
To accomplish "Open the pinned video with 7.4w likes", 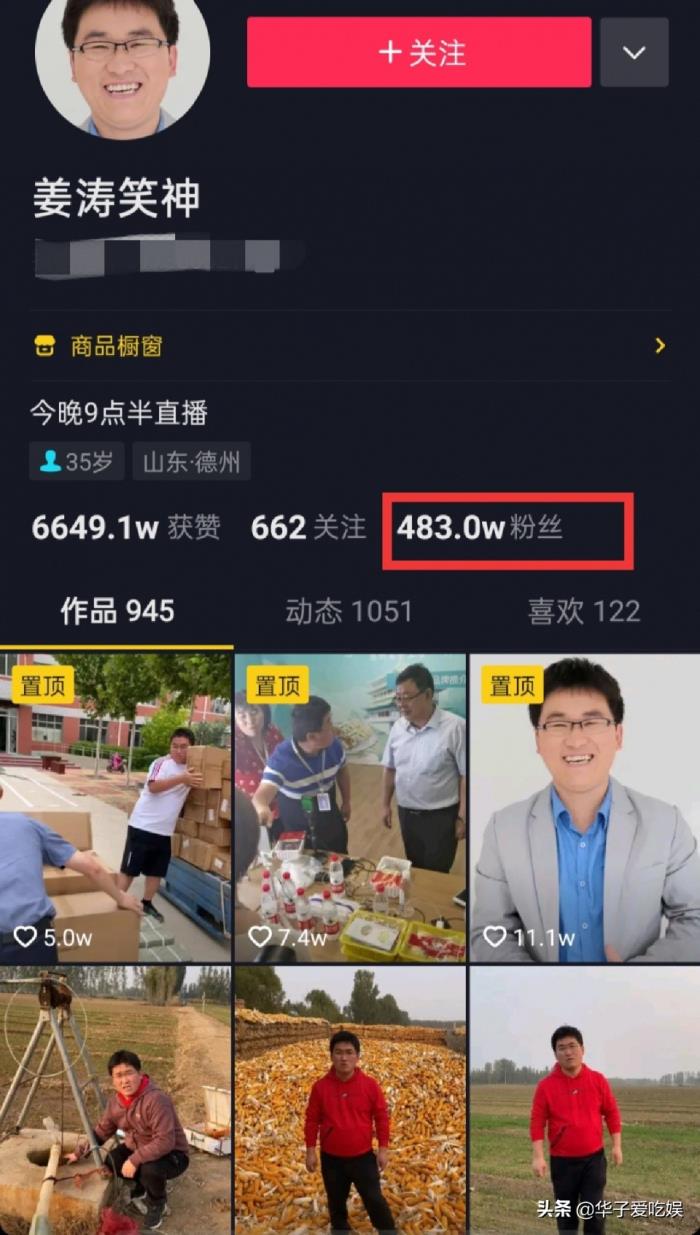I will coord(350,808).
